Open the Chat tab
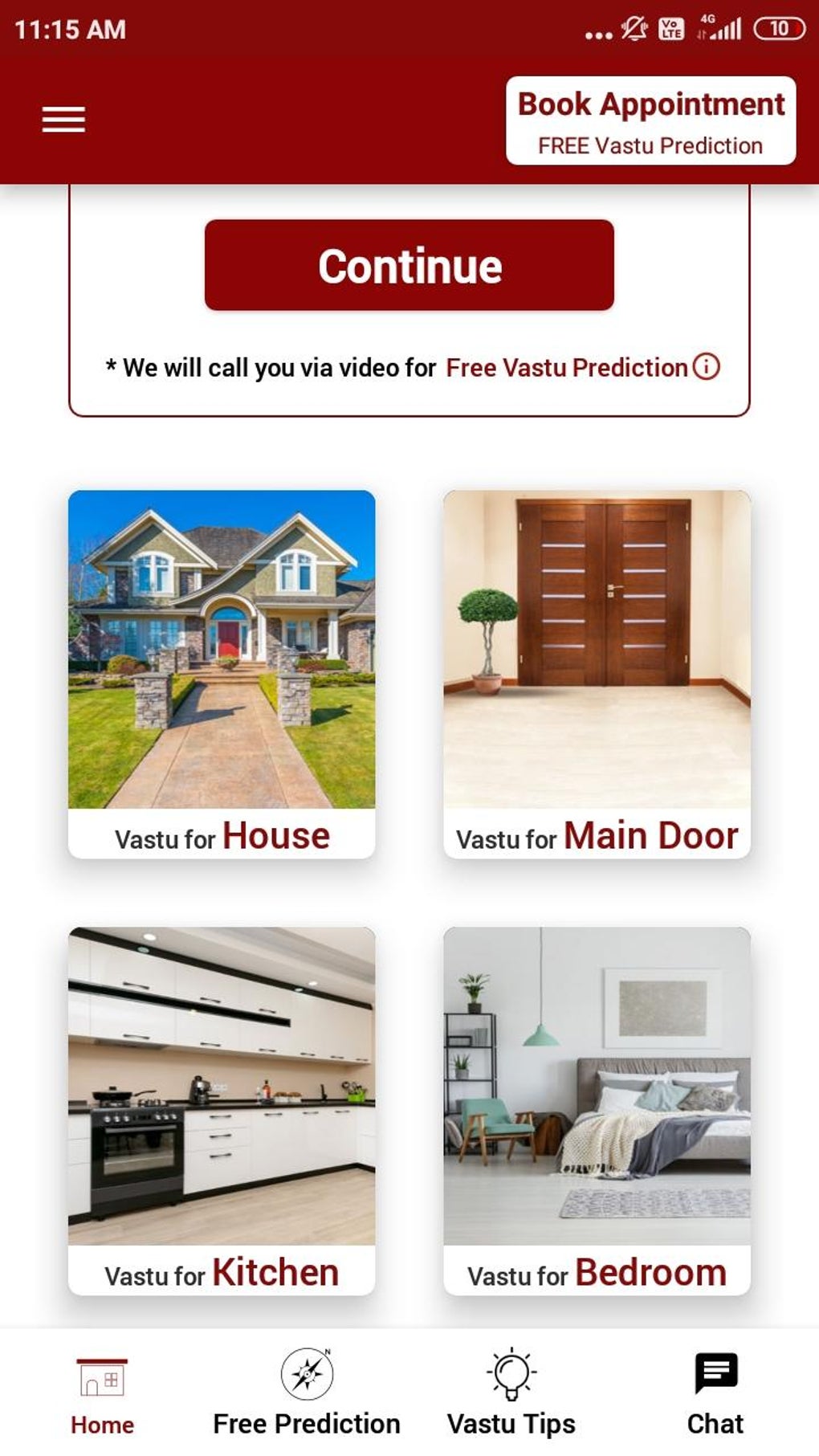The width and height of the screenshot is (819, 1456). (715, 1396)
